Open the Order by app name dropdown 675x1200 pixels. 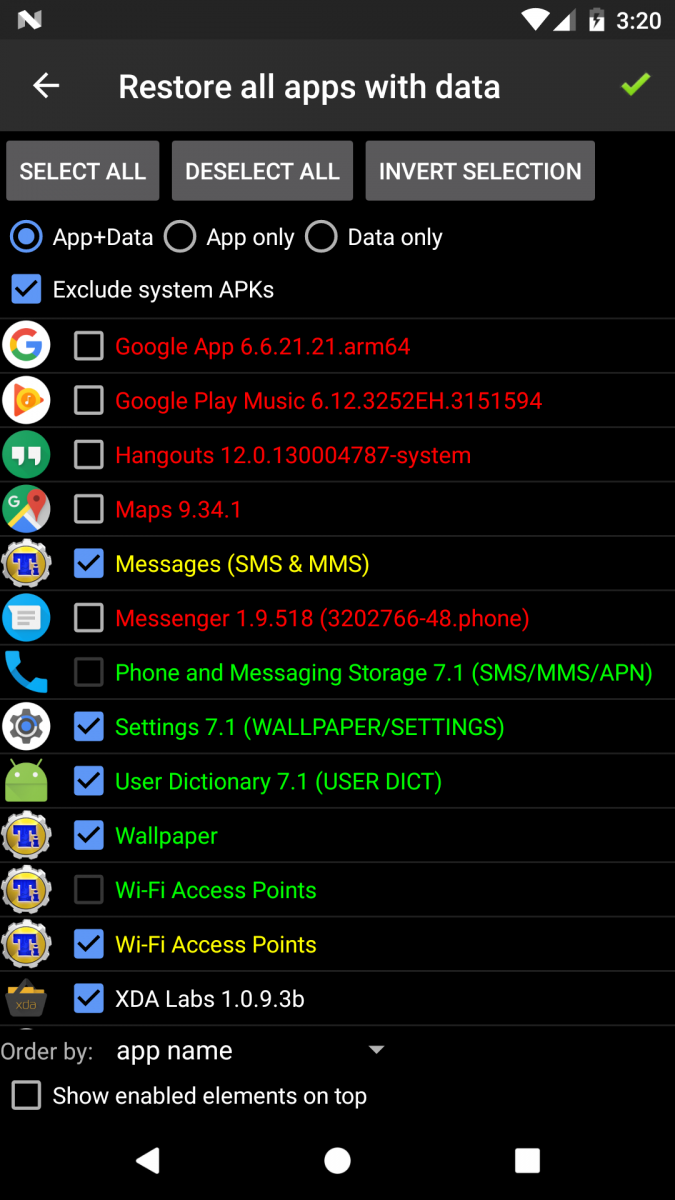tap(250, 1051)
